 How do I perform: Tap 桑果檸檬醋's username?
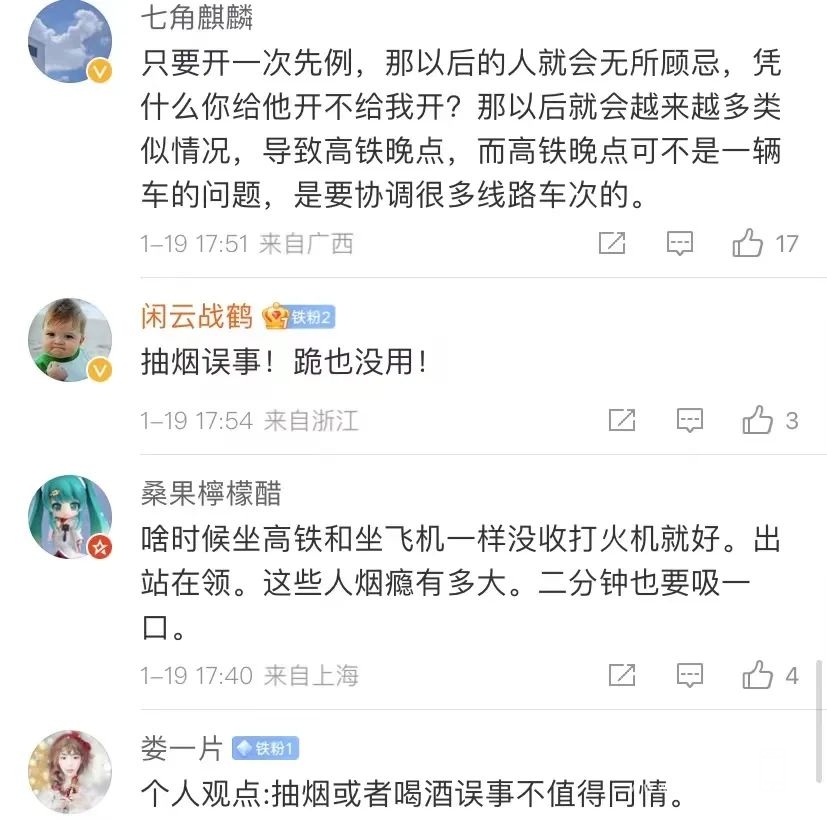211,494
